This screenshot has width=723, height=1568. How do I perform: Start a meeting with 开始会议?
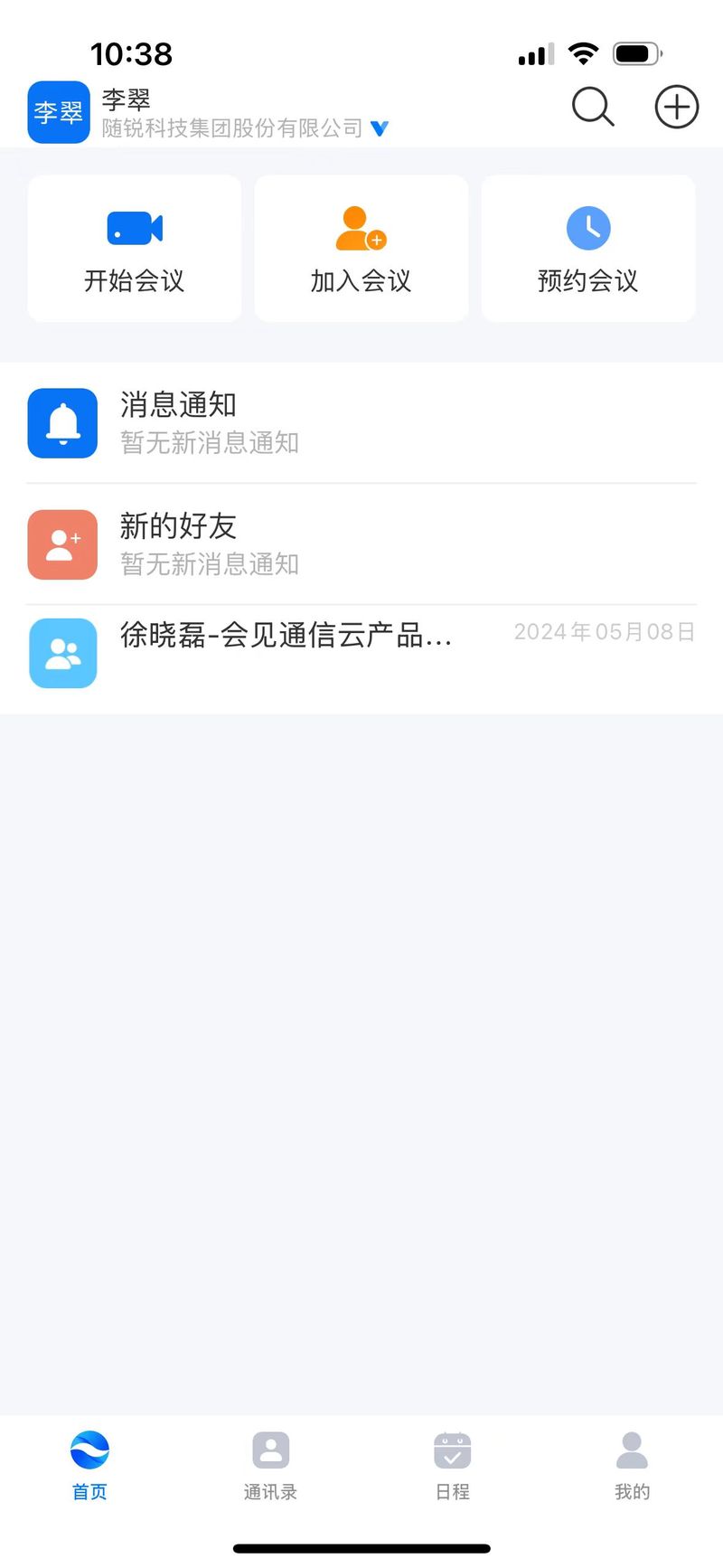135,249
